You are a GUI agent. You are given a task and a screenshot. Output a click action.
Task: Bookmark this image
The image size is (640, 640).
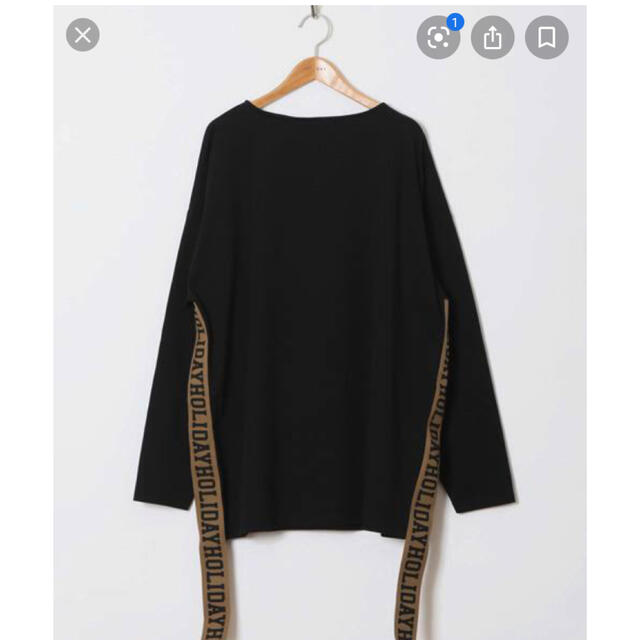coord(546,38)
